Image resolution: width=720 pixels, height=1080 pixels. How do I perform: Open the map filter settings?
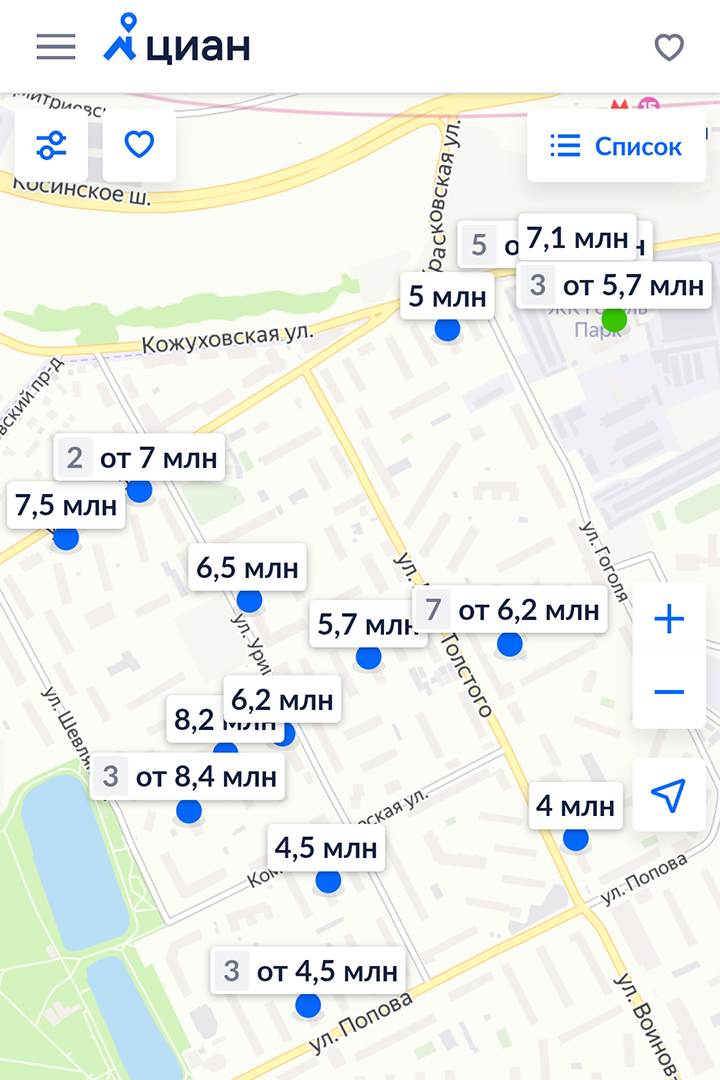tap(51, 146)
